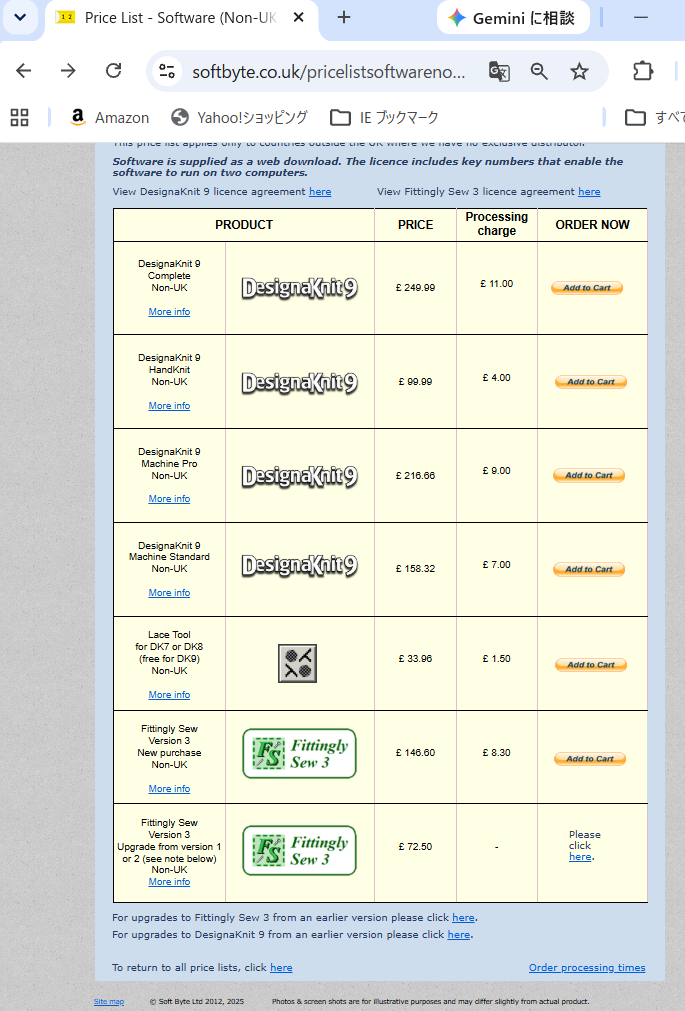Open DesignaKnit 9 earlier version upgrades link
685x1011 pixels.
(x=459, y=934)
